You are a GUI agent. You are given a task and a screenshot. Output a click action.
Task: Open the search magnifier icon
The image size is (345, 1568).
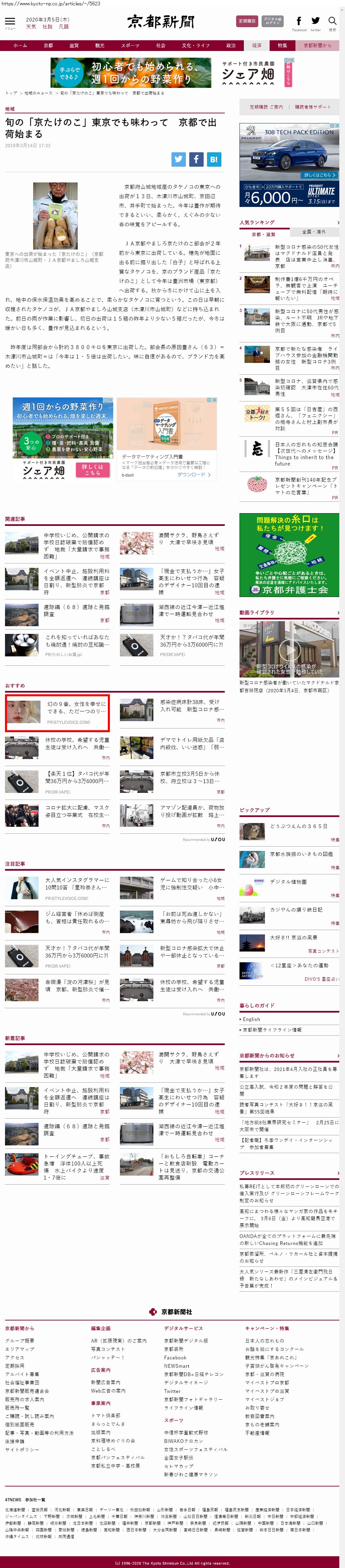click(x=332, y=21)
